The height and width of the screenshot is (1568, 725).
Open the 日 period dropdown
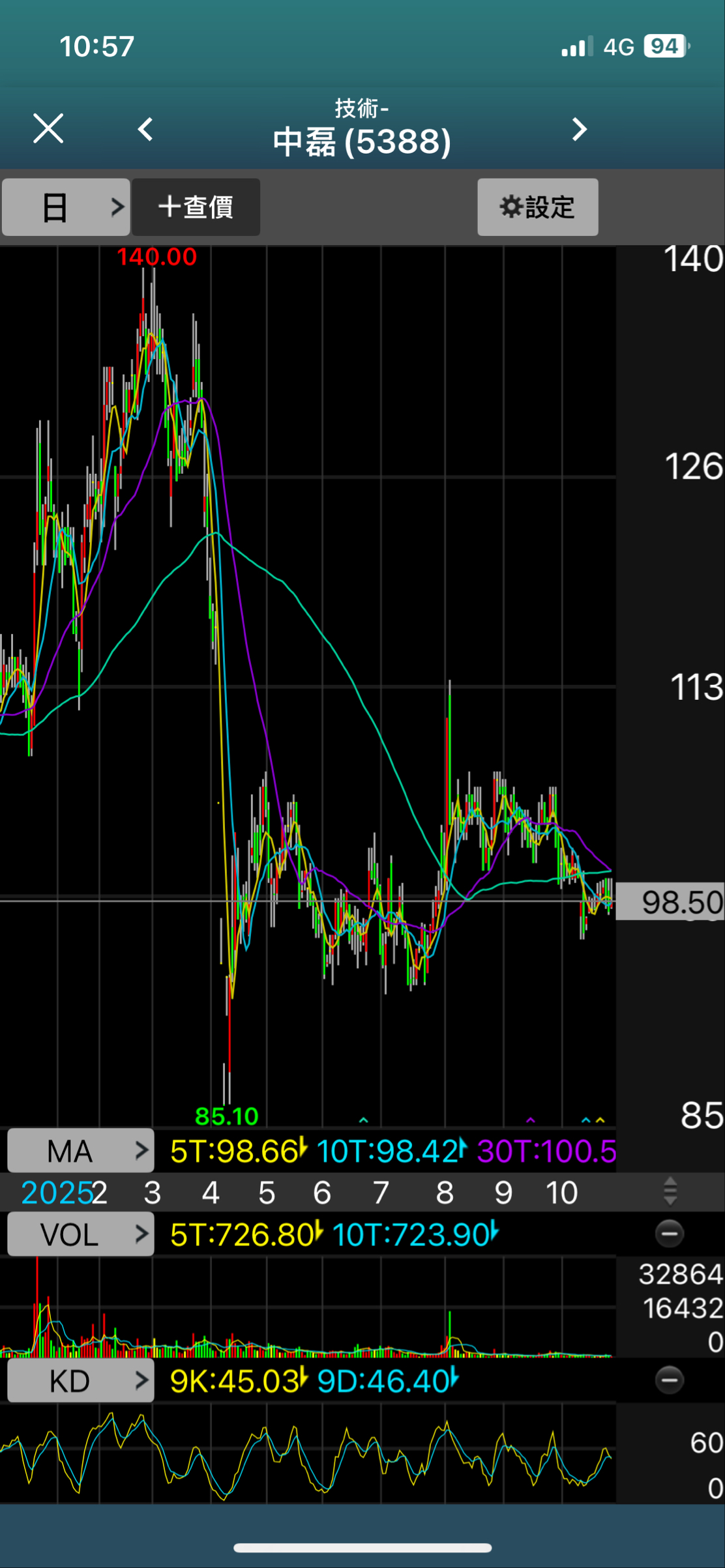66,207
